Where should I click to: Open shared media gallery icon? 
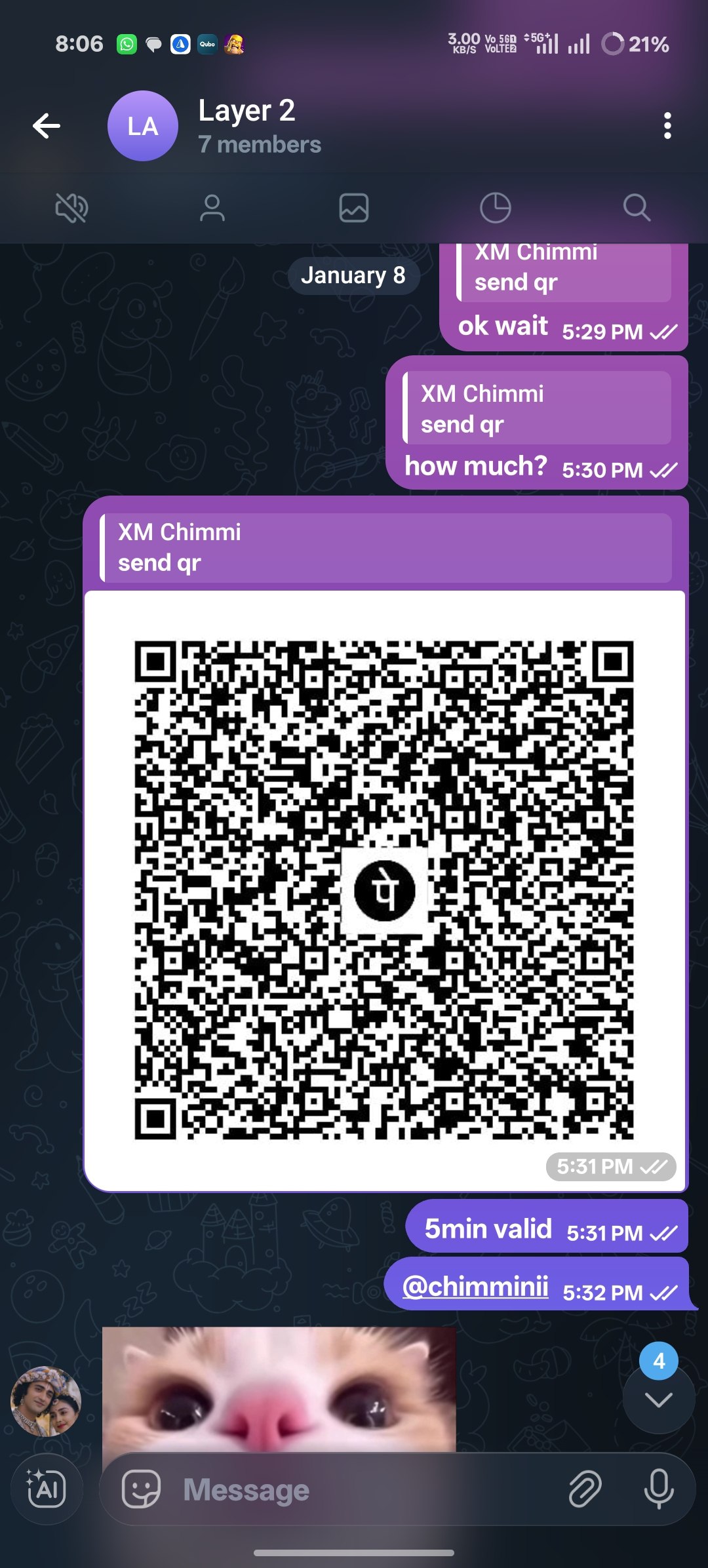pyautogui.click(x=354, y=208)
